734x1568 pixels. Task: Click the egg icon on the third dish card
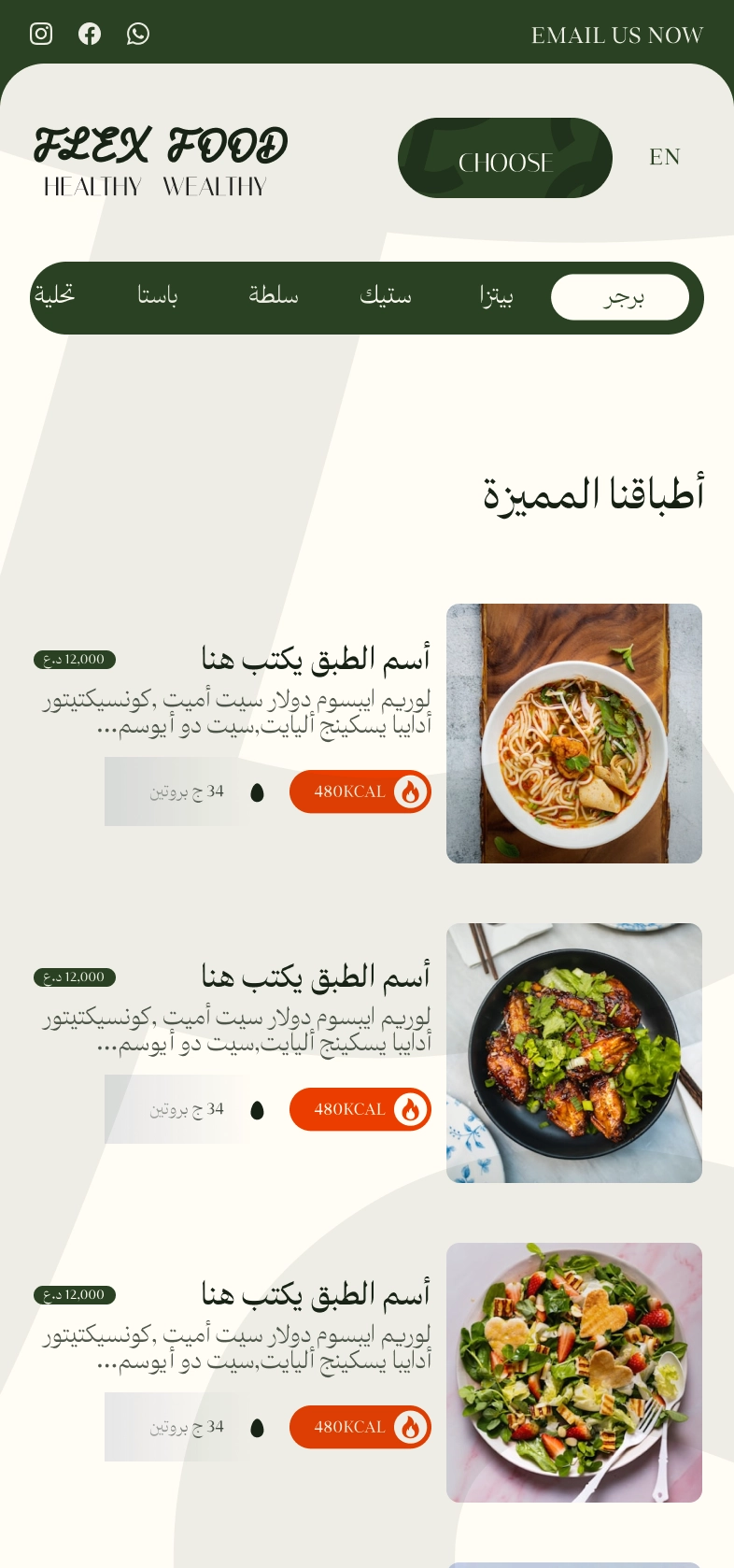[x=258, y=1427]
